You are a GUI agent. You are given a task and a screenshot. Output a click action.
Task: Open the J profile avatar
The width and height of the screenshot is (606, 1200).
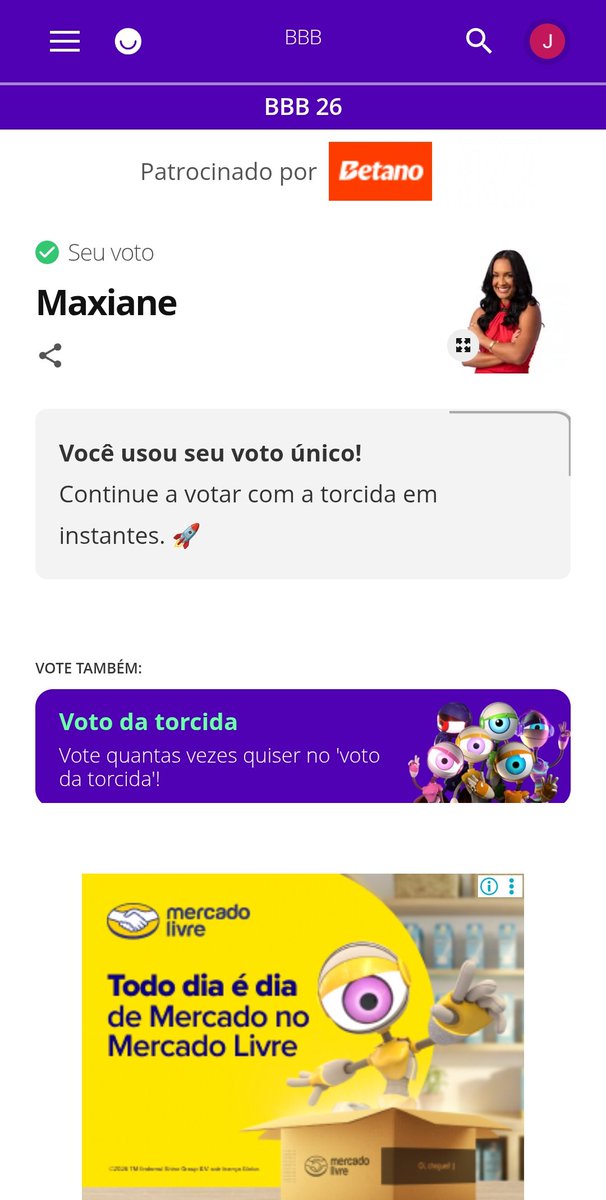547,41
